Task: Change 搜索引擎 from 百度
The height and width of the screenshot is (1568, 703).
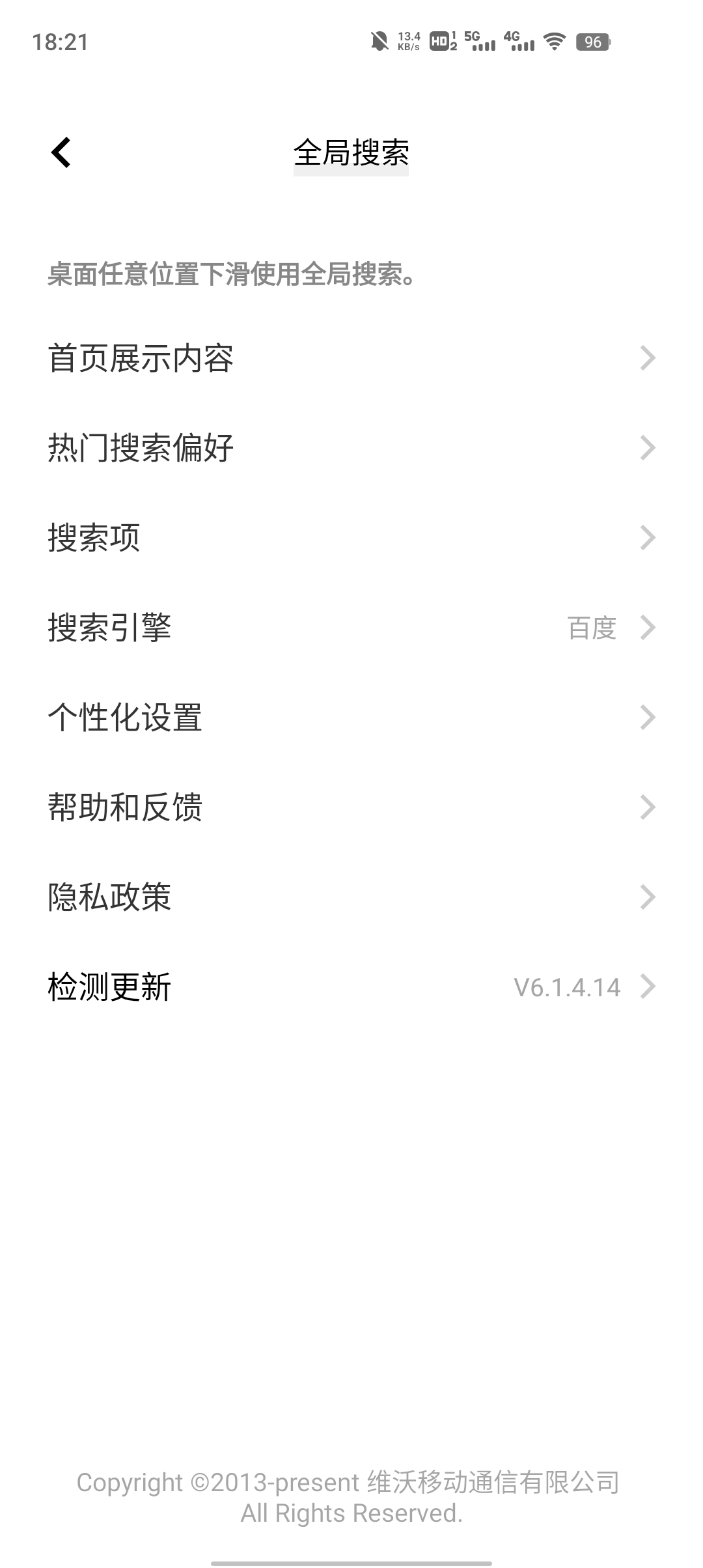Action: tap(351, 628)
